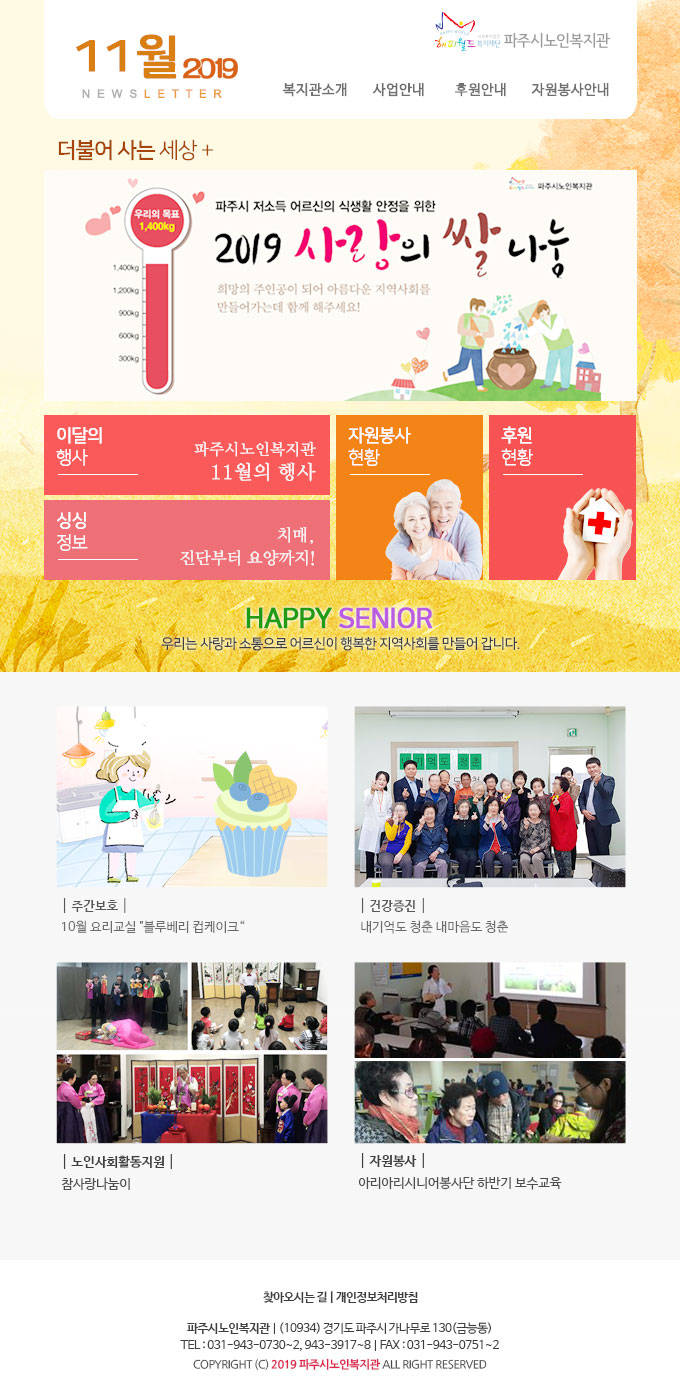
Task: Open 자원봉사안내 from the header menu
Action: coord(570,89)
